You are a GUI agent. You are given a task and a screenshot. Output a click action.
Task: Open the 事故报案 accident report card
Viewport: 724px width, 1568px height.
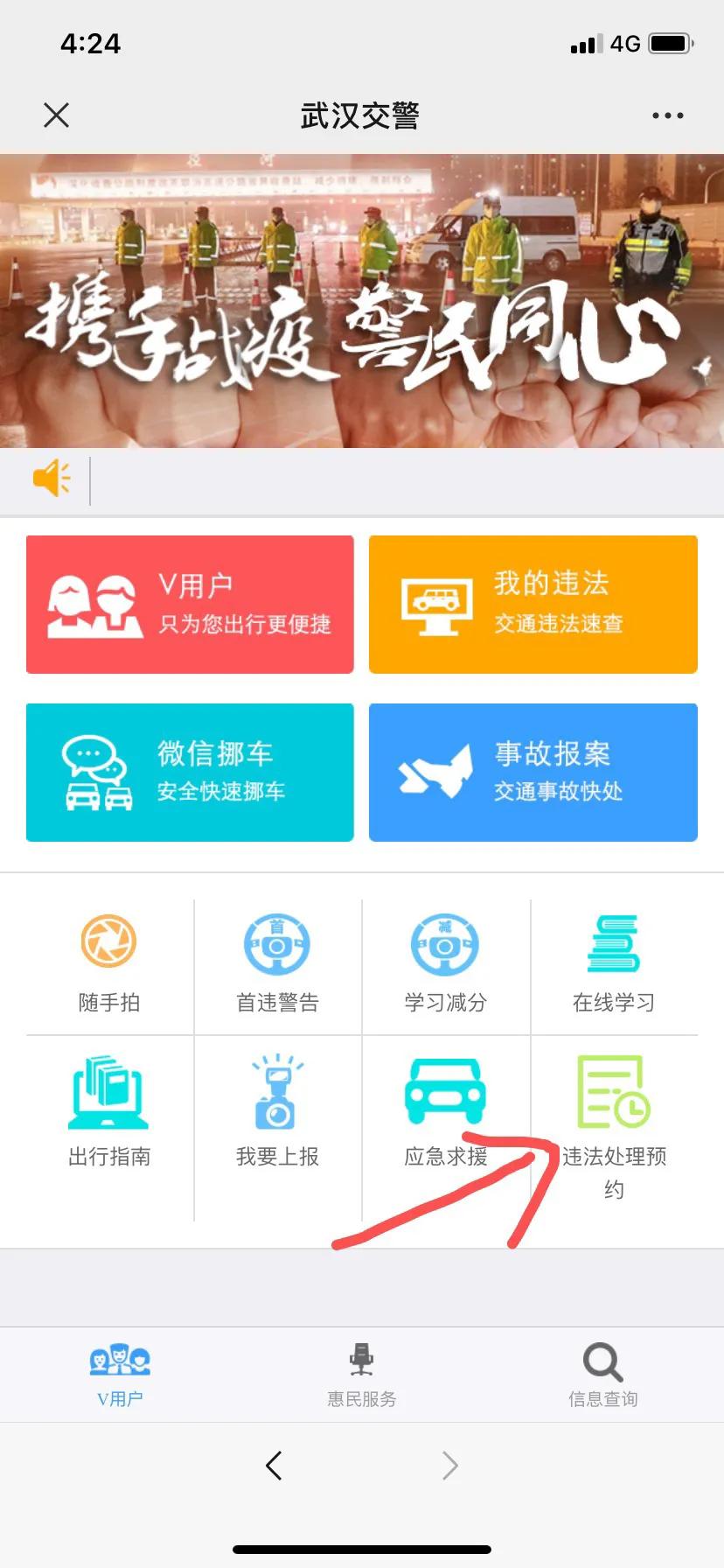(533, 773)
